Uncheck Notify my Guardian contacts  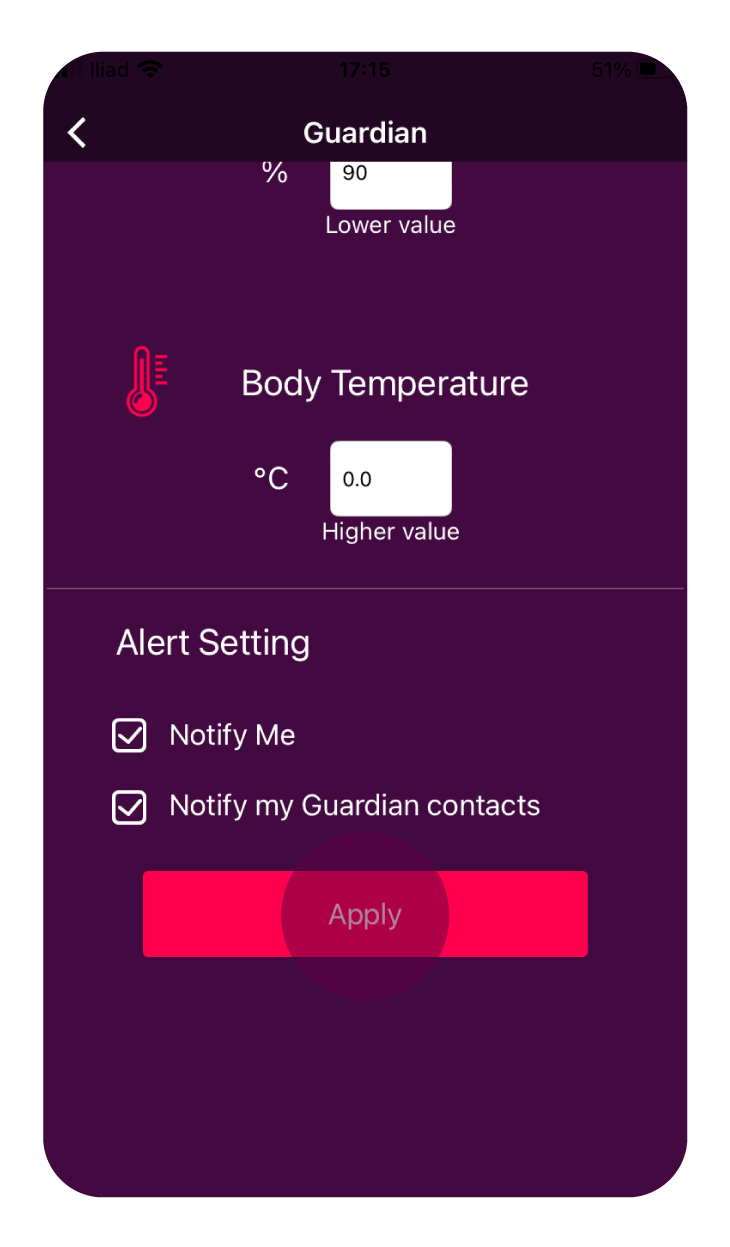tap(129, 806)
